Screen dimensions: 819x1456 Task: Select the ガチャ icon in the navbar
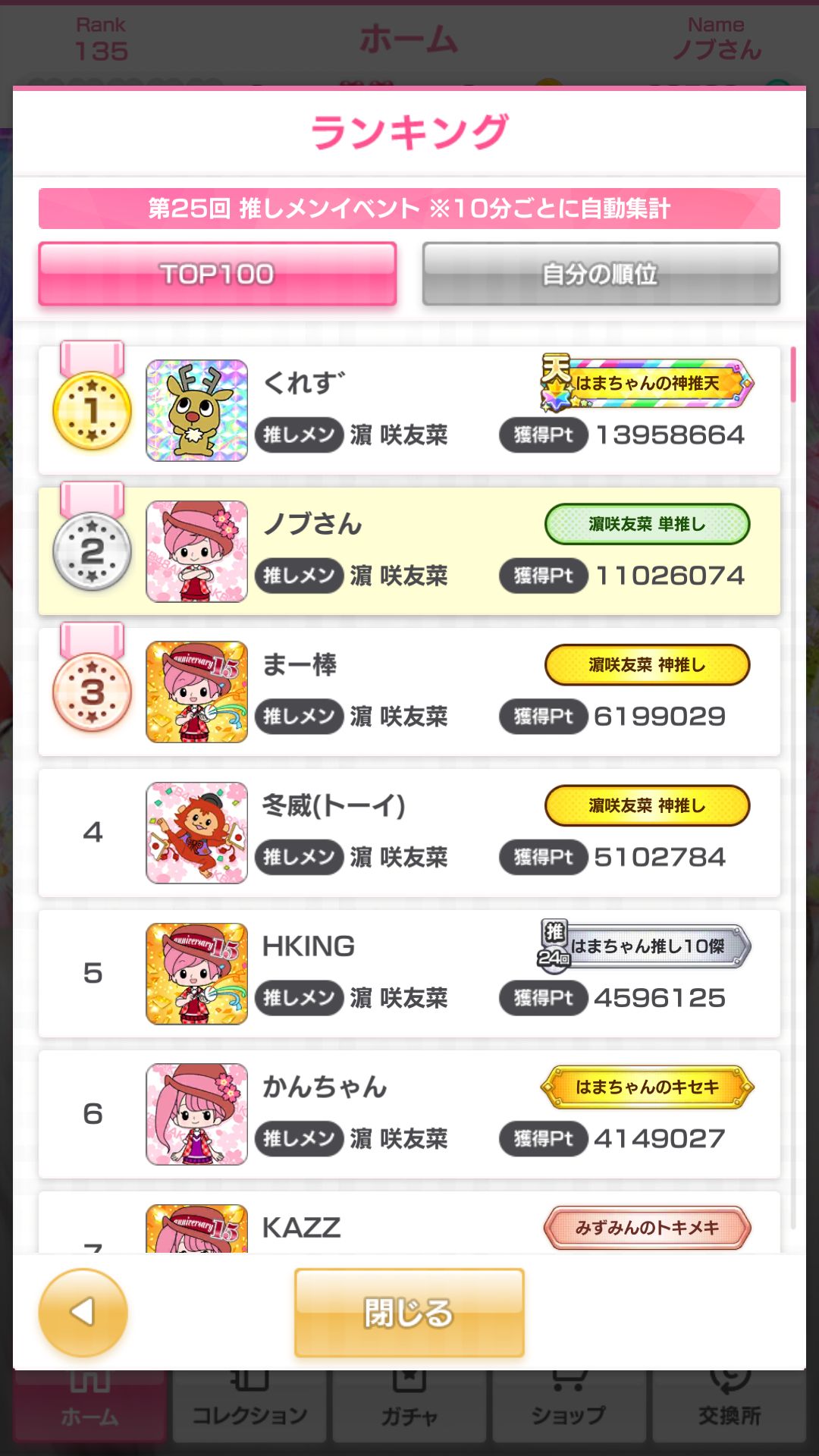(x=409, y=1407)
